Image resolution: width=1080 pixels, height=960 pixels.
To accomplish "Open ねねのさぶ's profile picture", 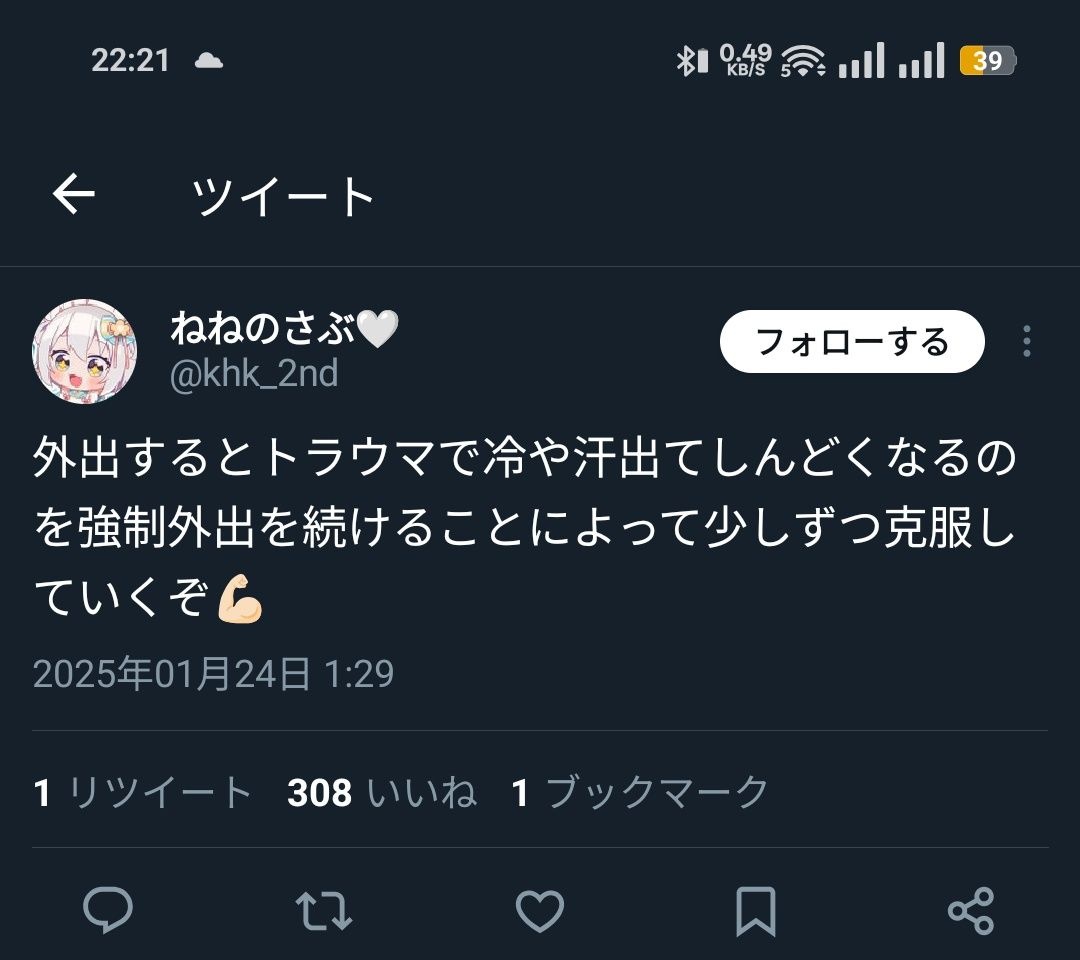I will pyautogui.click(x=85, y=350).
